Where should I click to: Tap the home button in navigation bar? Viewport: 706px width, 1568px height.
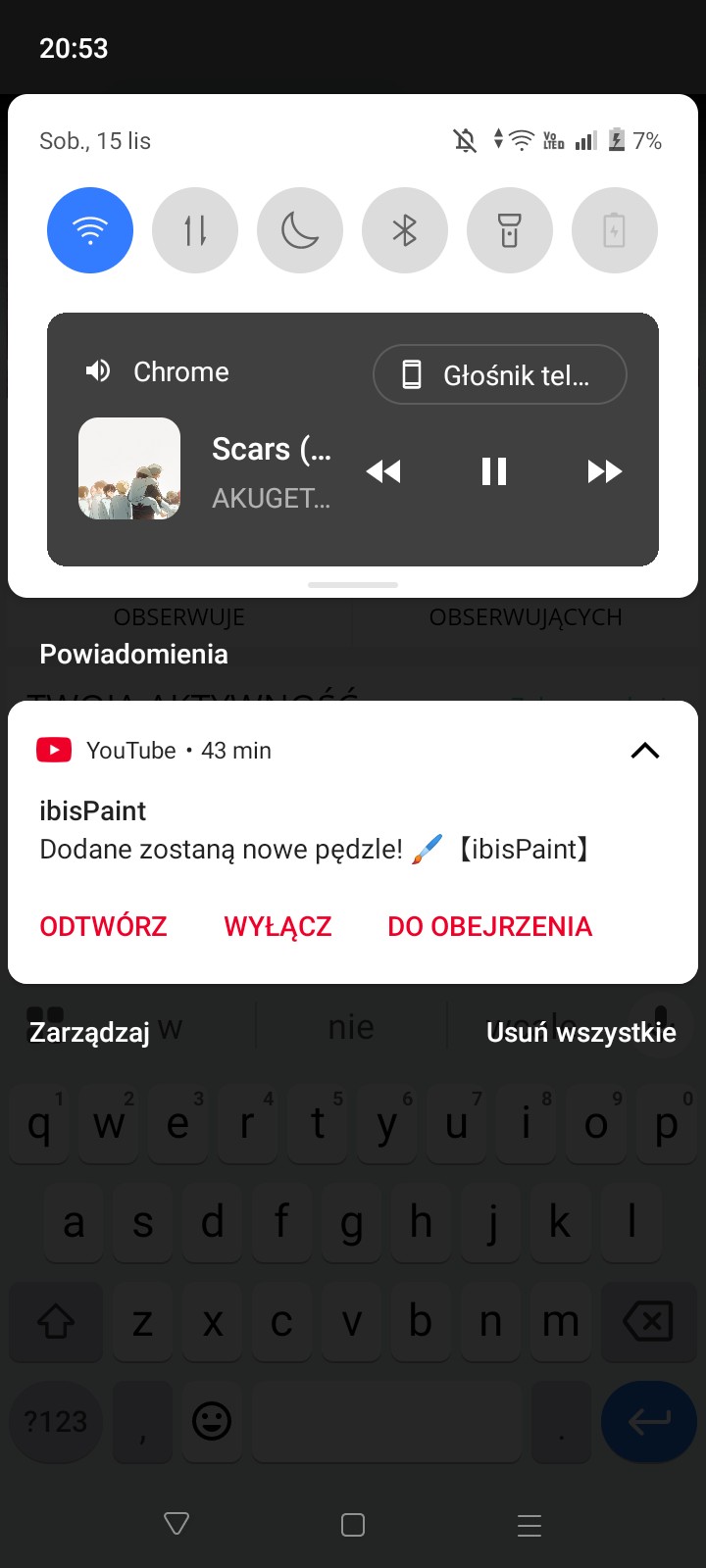pyautogui.click(x=353, y=1525)
